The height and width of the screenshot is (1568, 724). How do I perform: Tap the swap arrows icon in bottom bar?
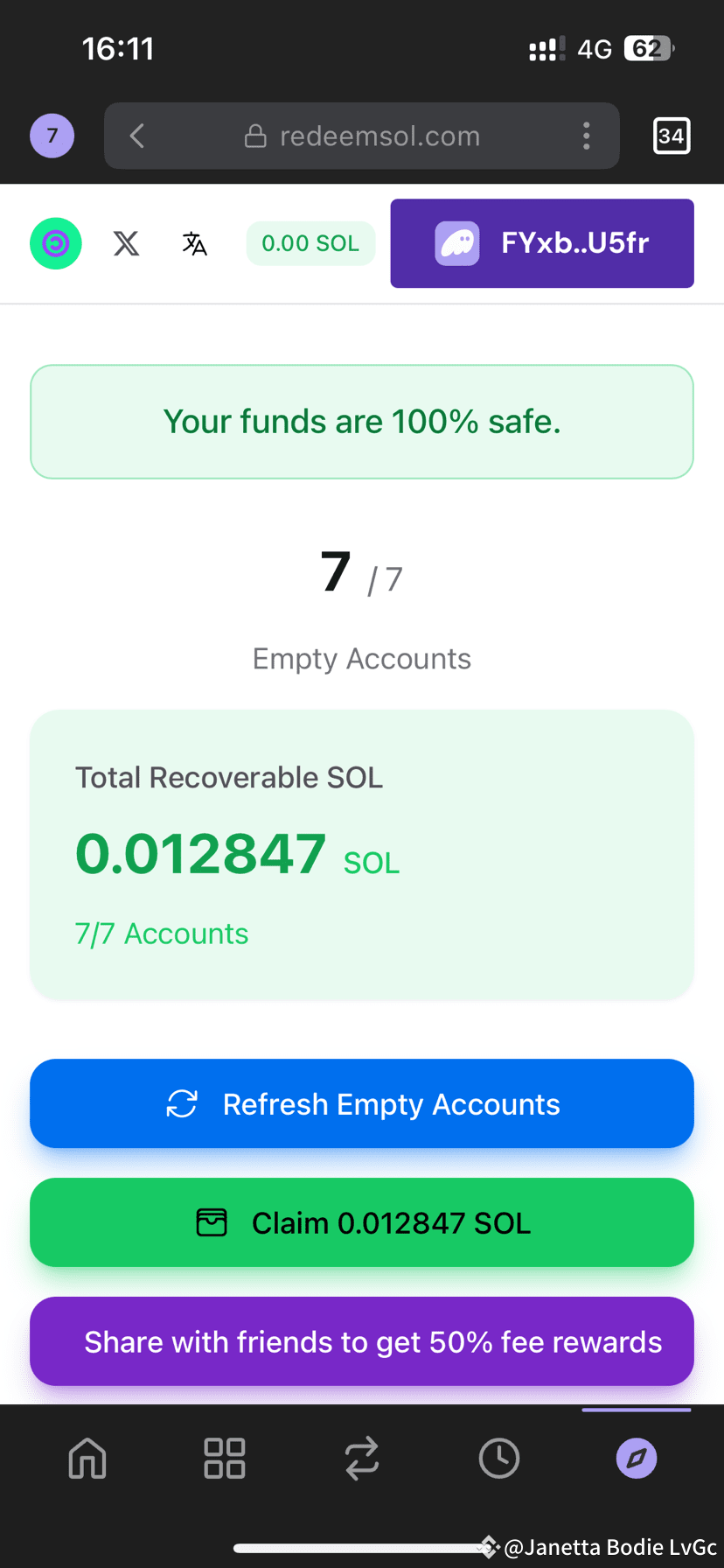tap(361, 1458)
